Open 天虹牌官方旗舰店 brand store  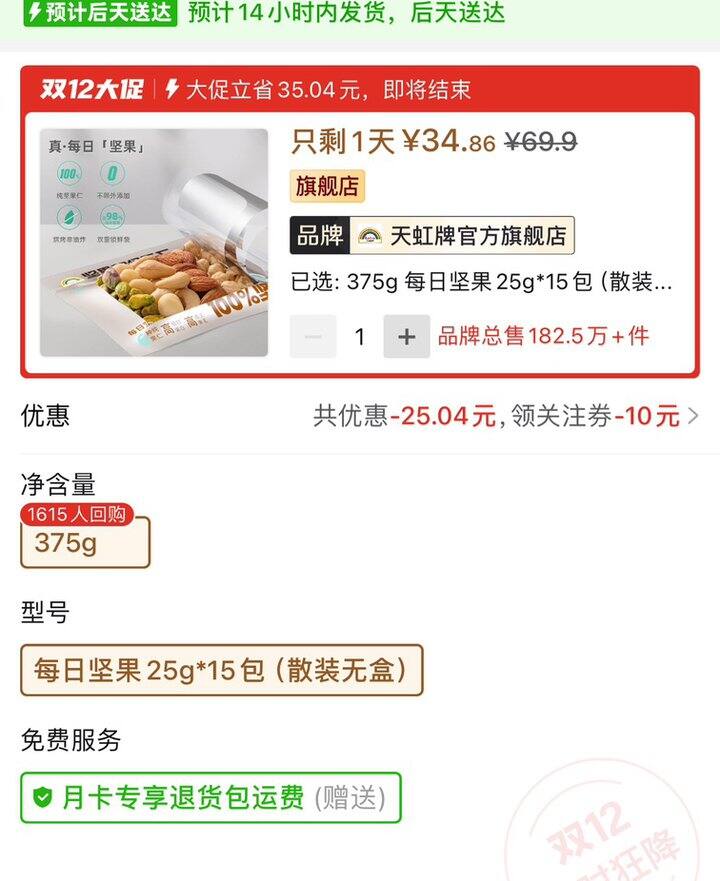pos(432,236)
